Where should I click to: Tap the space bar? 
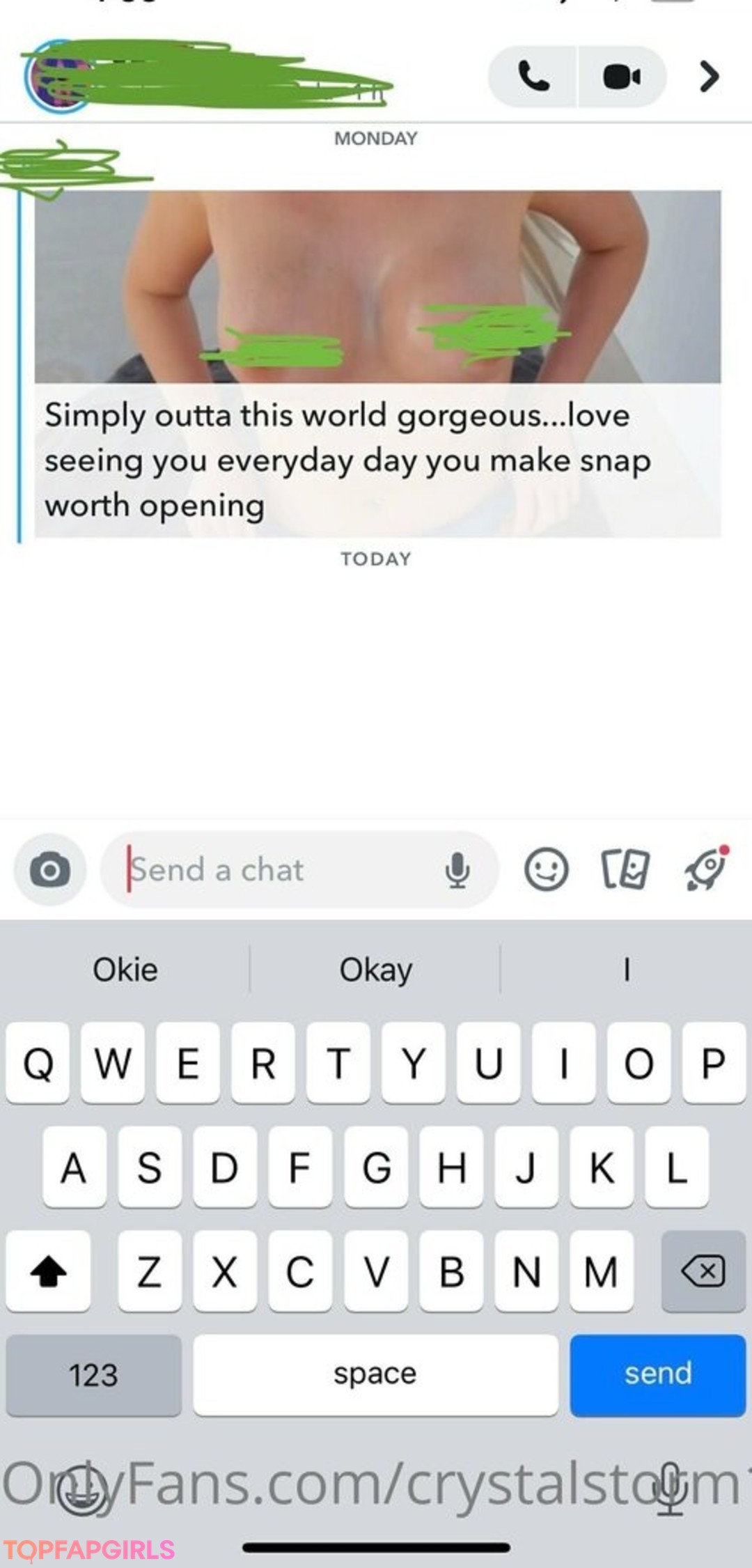tap(375, 1374)
